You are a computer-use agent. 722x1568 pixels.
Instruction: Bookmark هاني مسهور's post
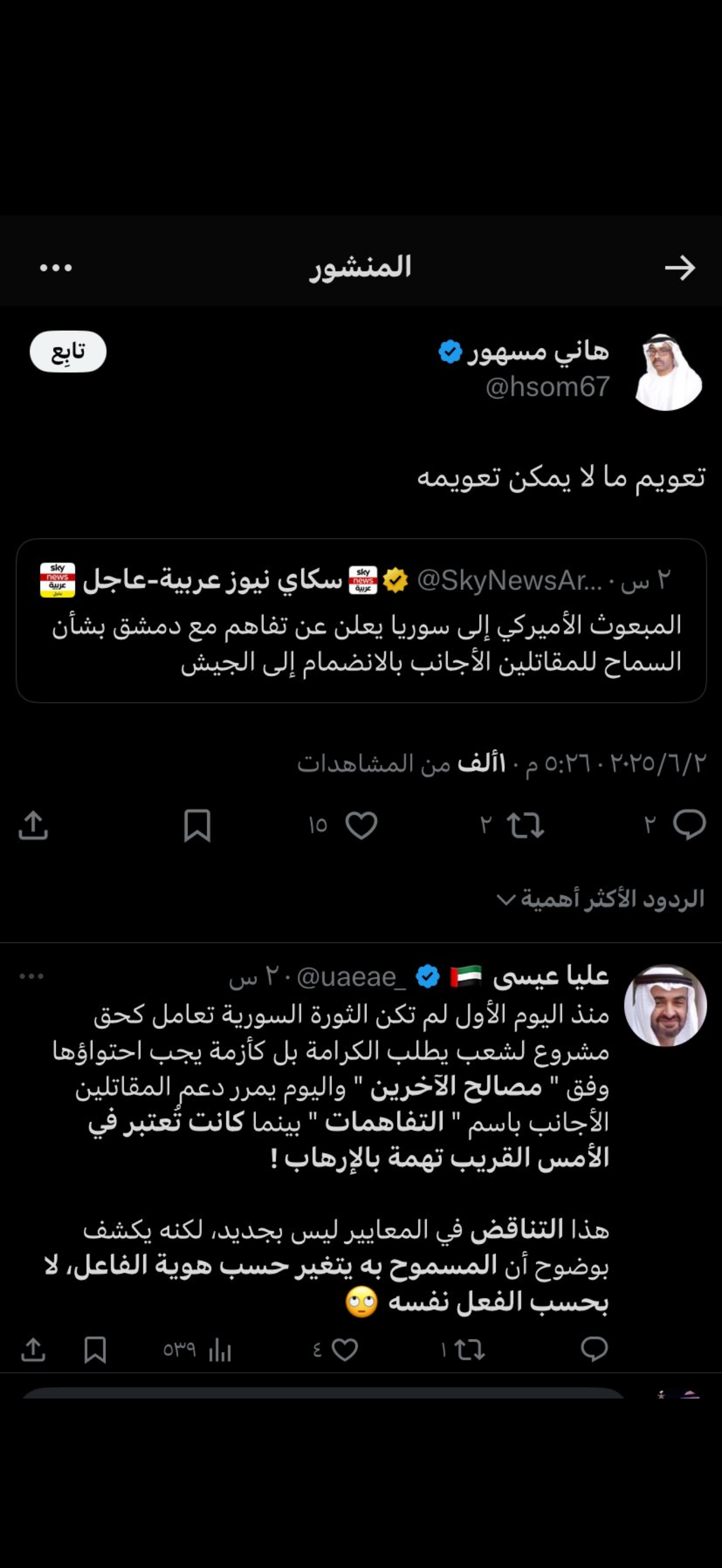197,826
